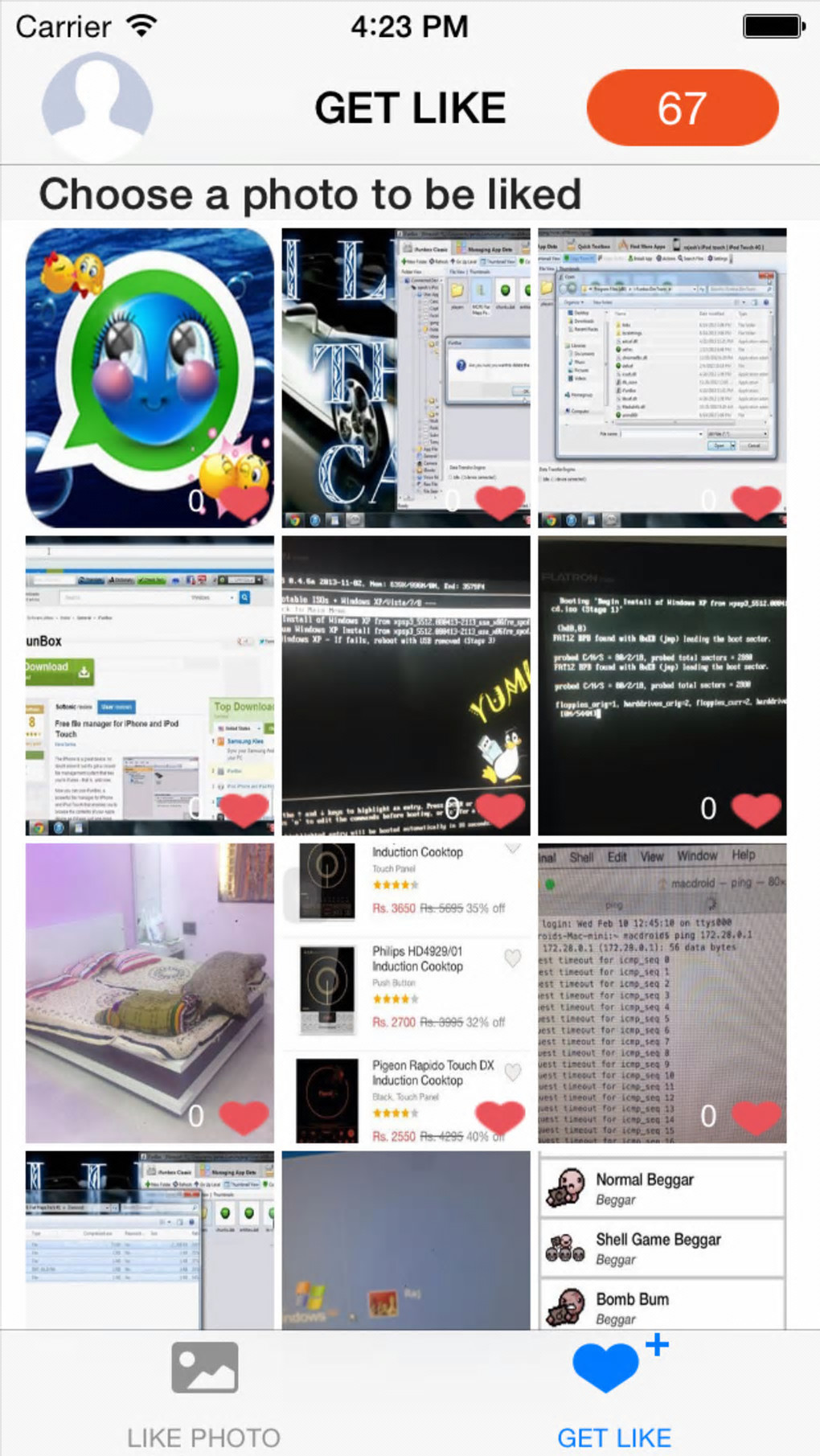Switch to the Like Photo tab

[x=204, y=1392]
